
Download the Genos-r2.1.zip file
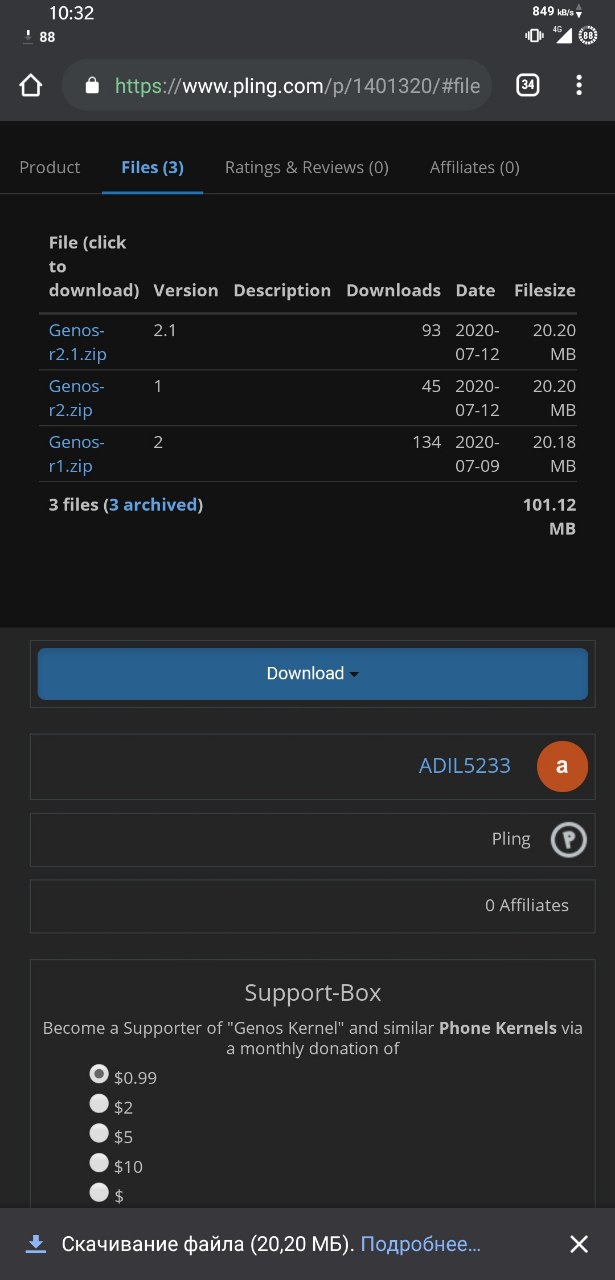77,342
